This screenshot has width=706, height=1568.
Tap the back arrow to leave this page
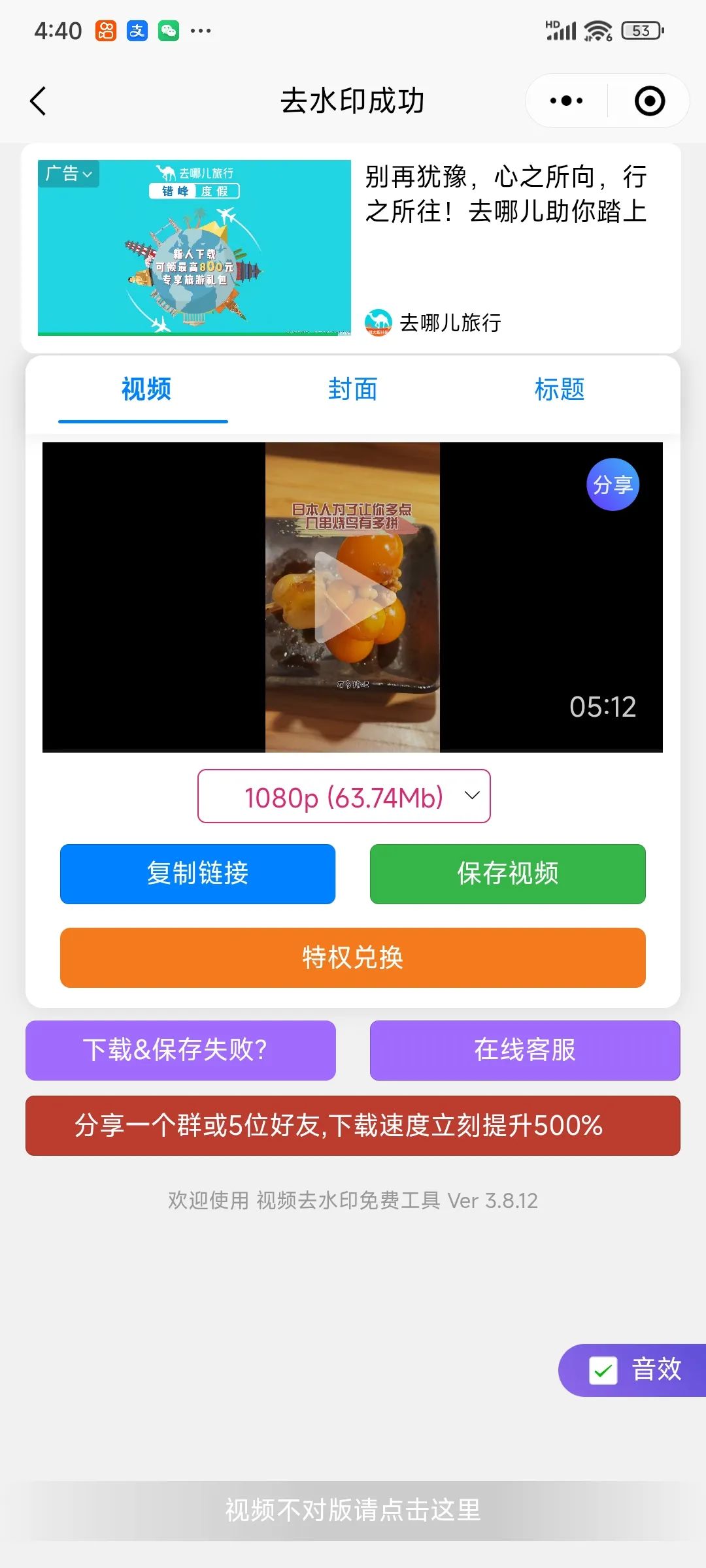pos(38,101)
